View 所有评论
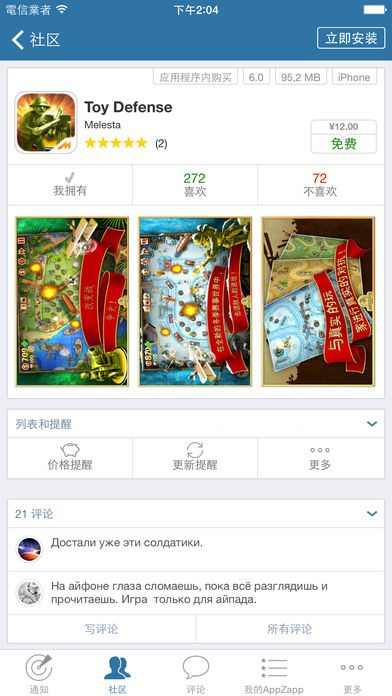The image size is (392, 696). coord(290,629)
